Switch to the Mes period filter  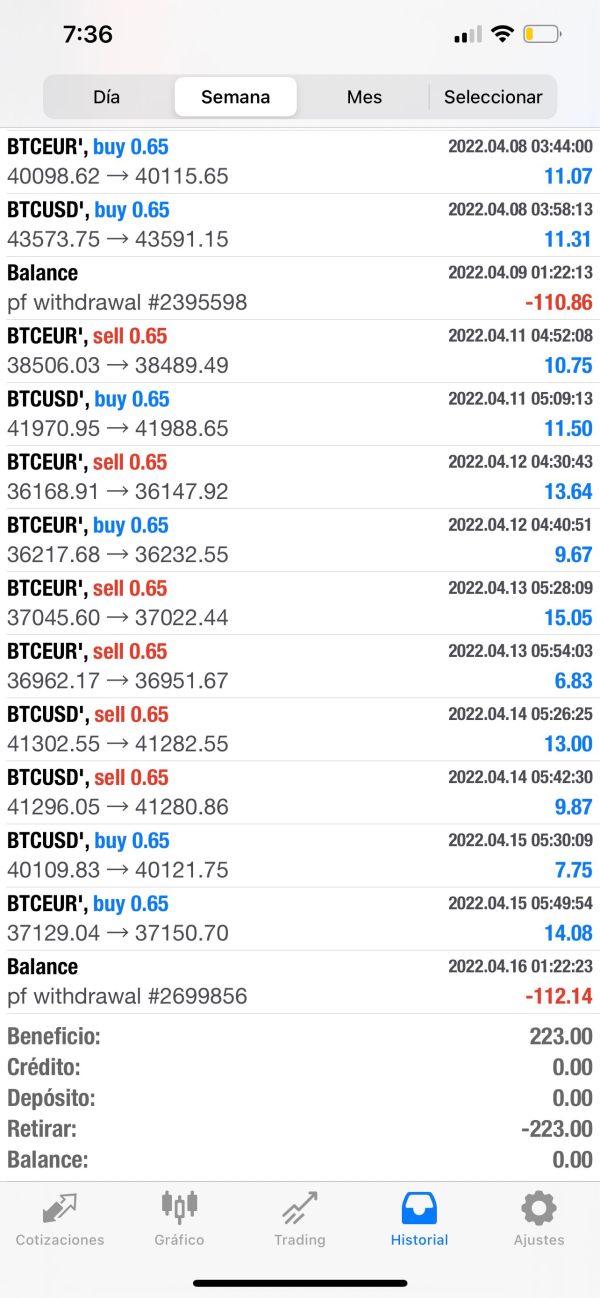(364, 97)
